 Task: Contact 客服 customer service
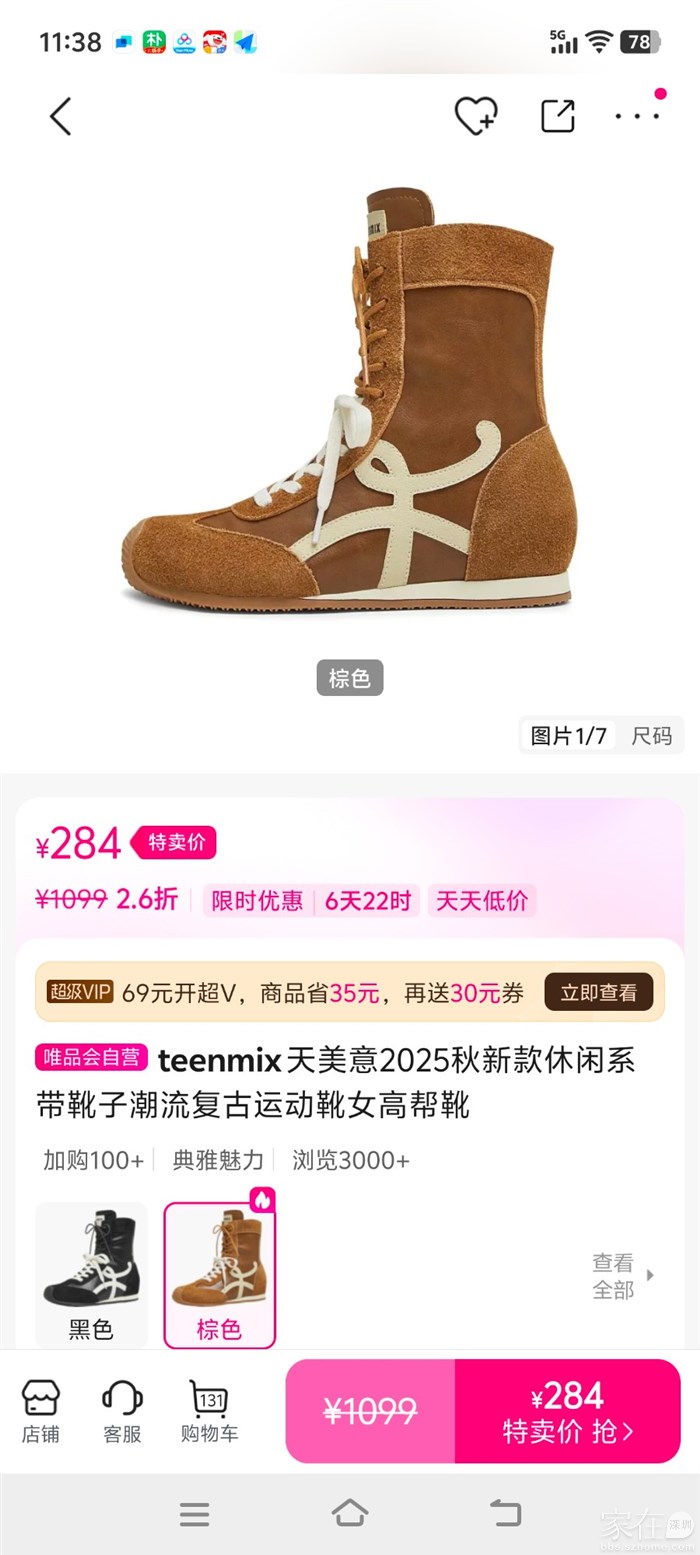[x=122, y=1411]
